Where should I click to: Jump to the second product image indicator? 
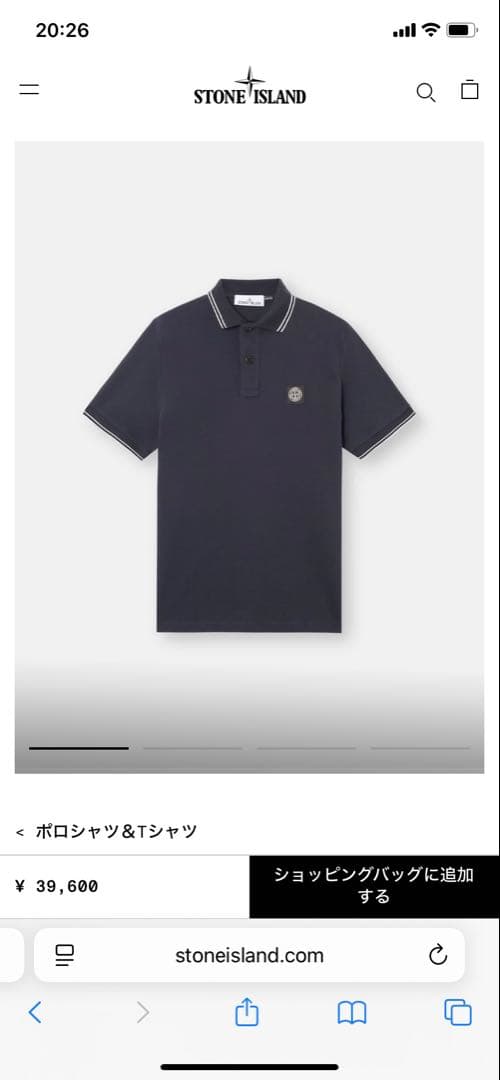tap(192, 748)
